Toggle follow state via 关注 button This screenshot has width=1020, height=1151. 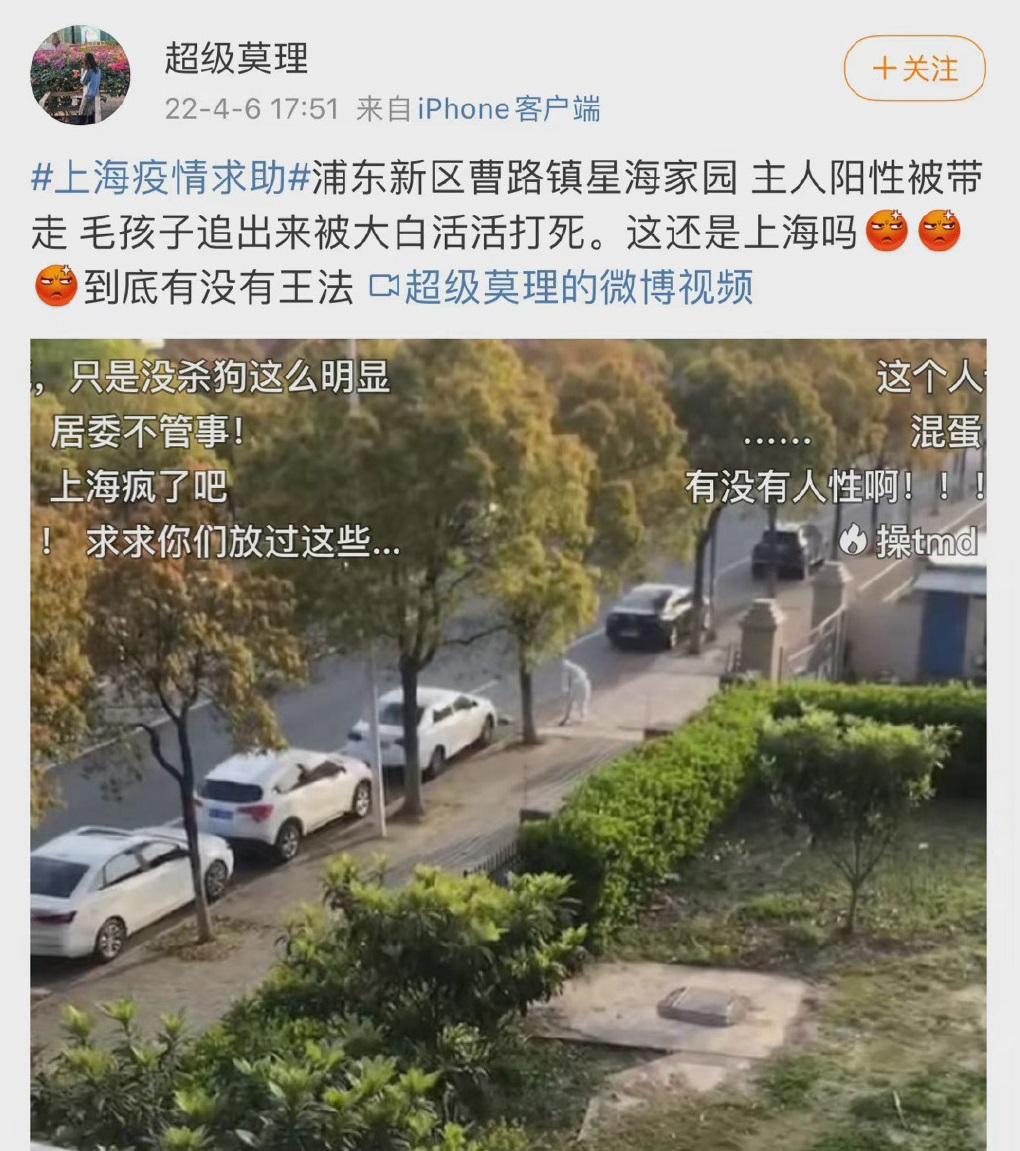(914, 68)
